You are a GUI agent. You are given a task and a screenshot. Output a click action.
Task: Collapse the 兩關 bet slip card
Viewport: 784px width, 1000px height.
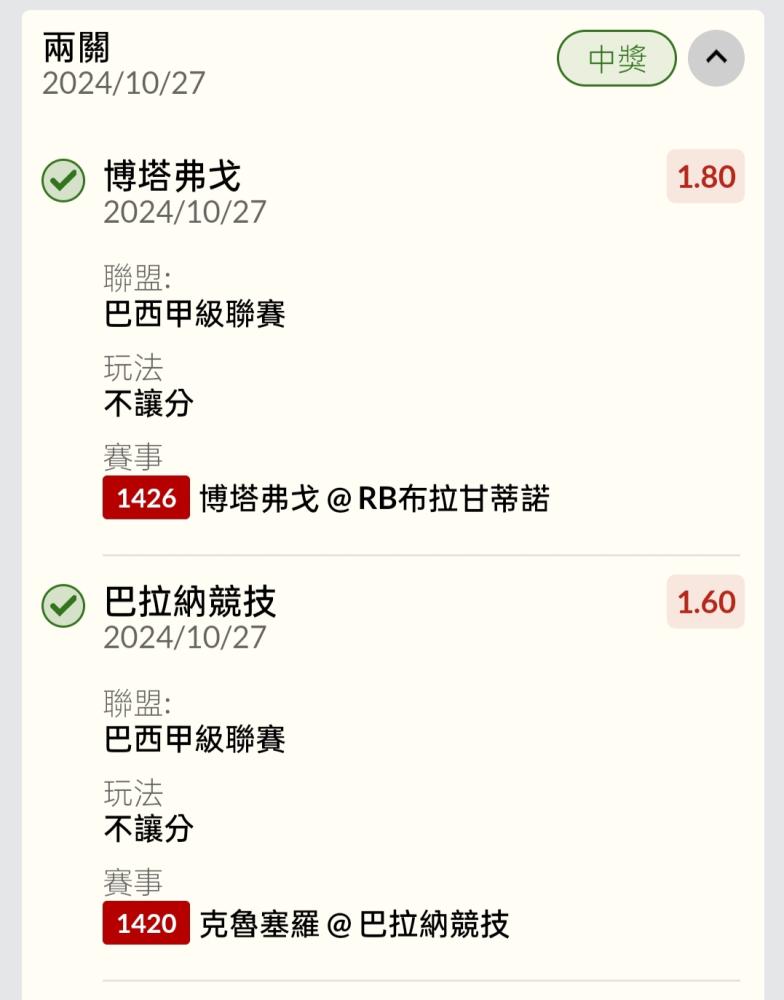click(716, 58)
